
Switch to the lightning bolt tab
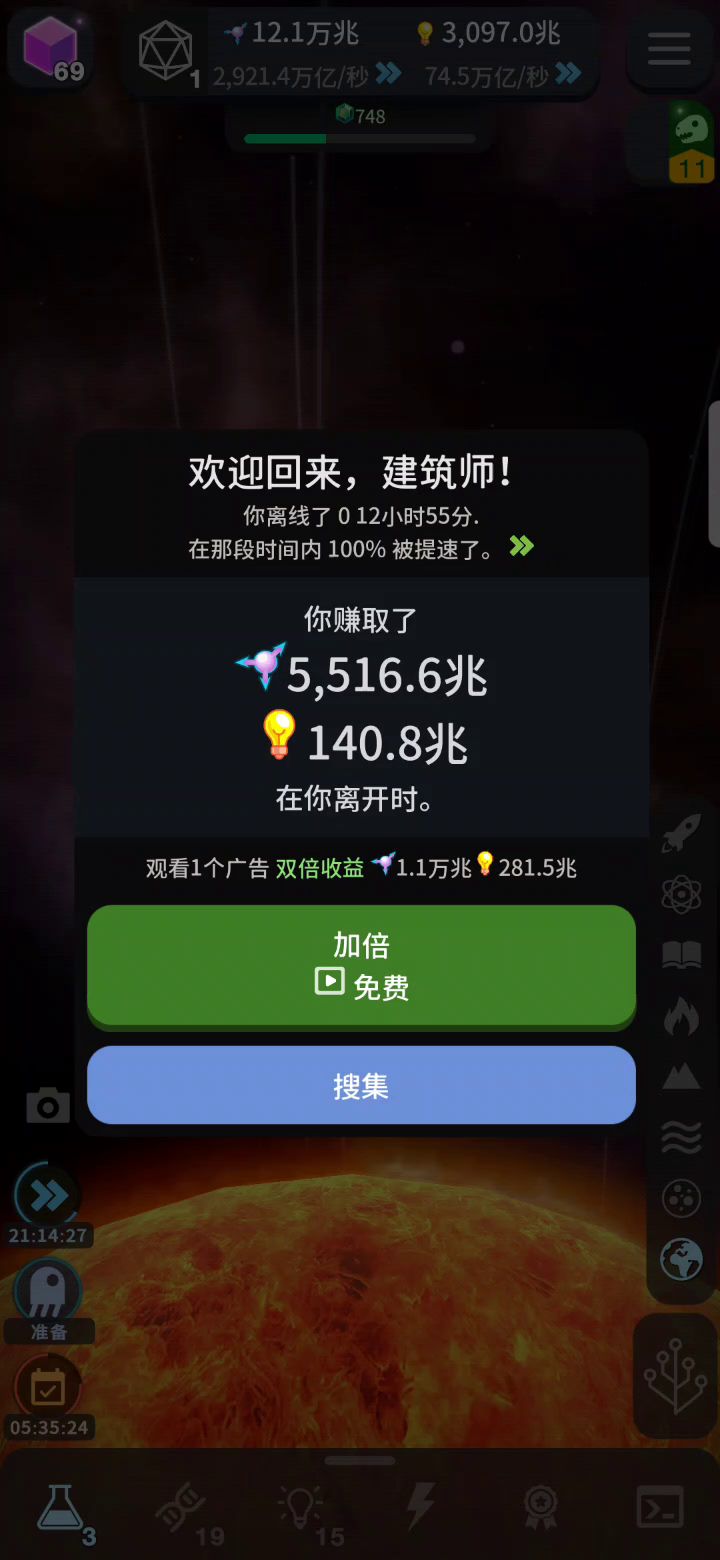(420, 1506)
